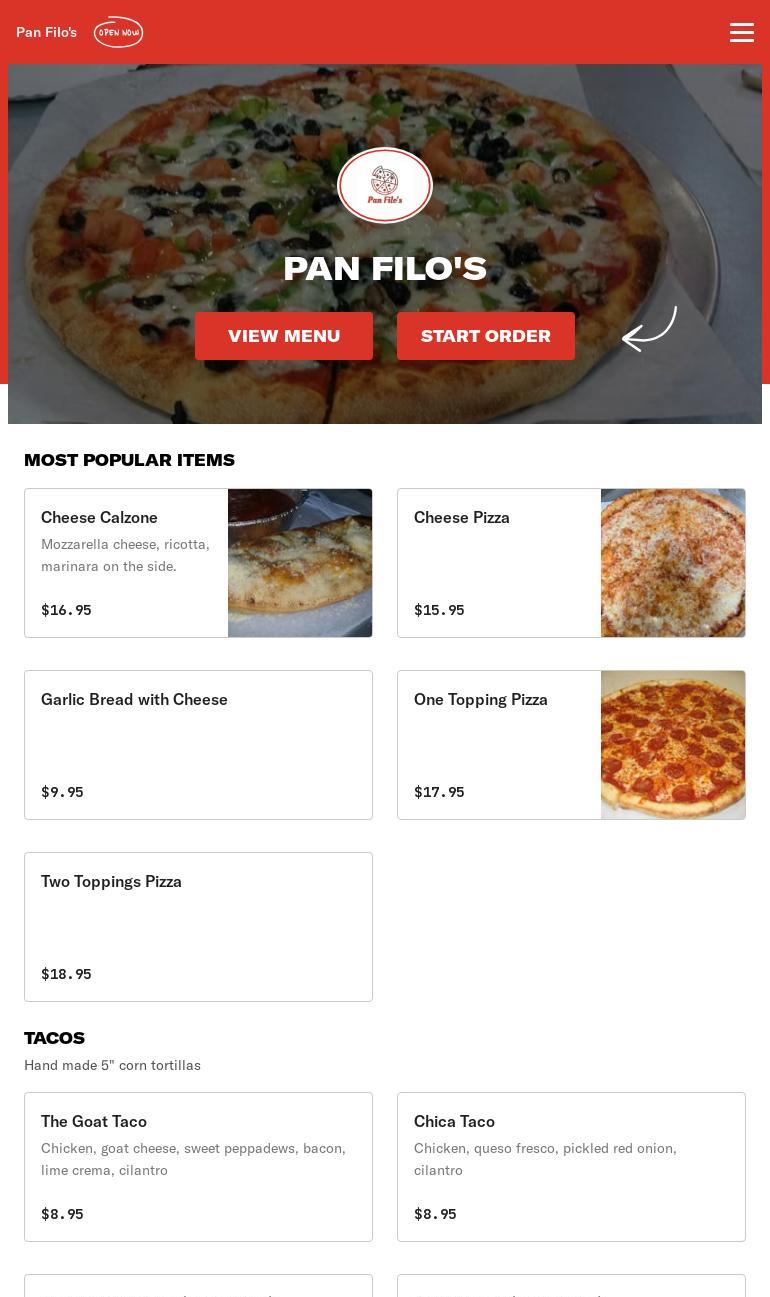Open Two Toppings Pizza item
This screenshot has width=770, height=1297.
tap(198, 926)
